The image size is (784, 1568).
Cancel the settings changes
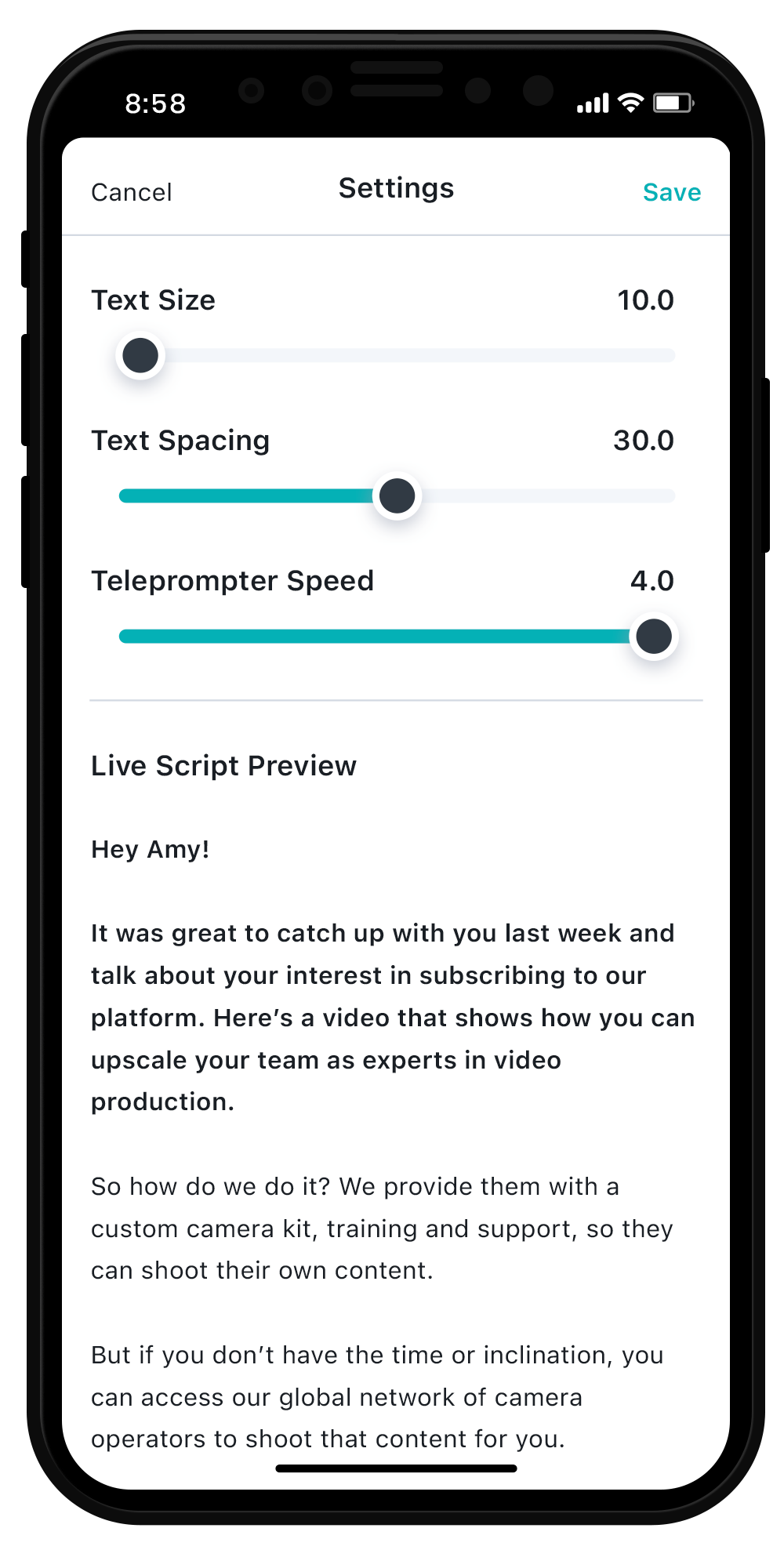point(131,192)
